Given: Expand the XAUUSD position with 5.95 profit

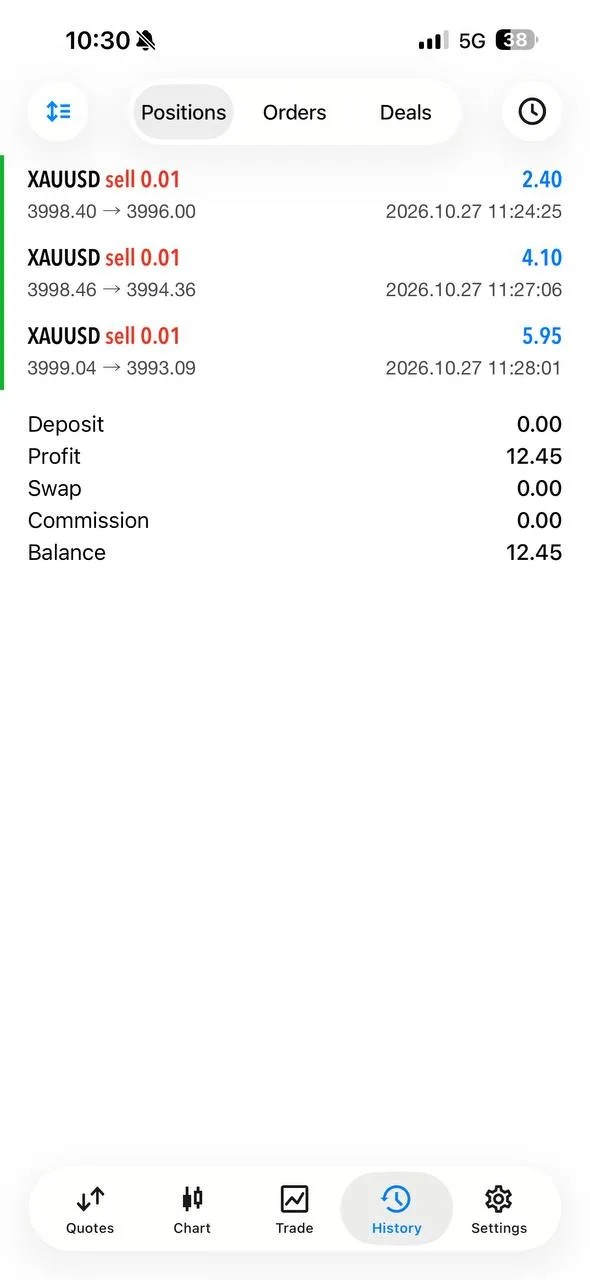Looking at the screenshot, I should (295, 351).
